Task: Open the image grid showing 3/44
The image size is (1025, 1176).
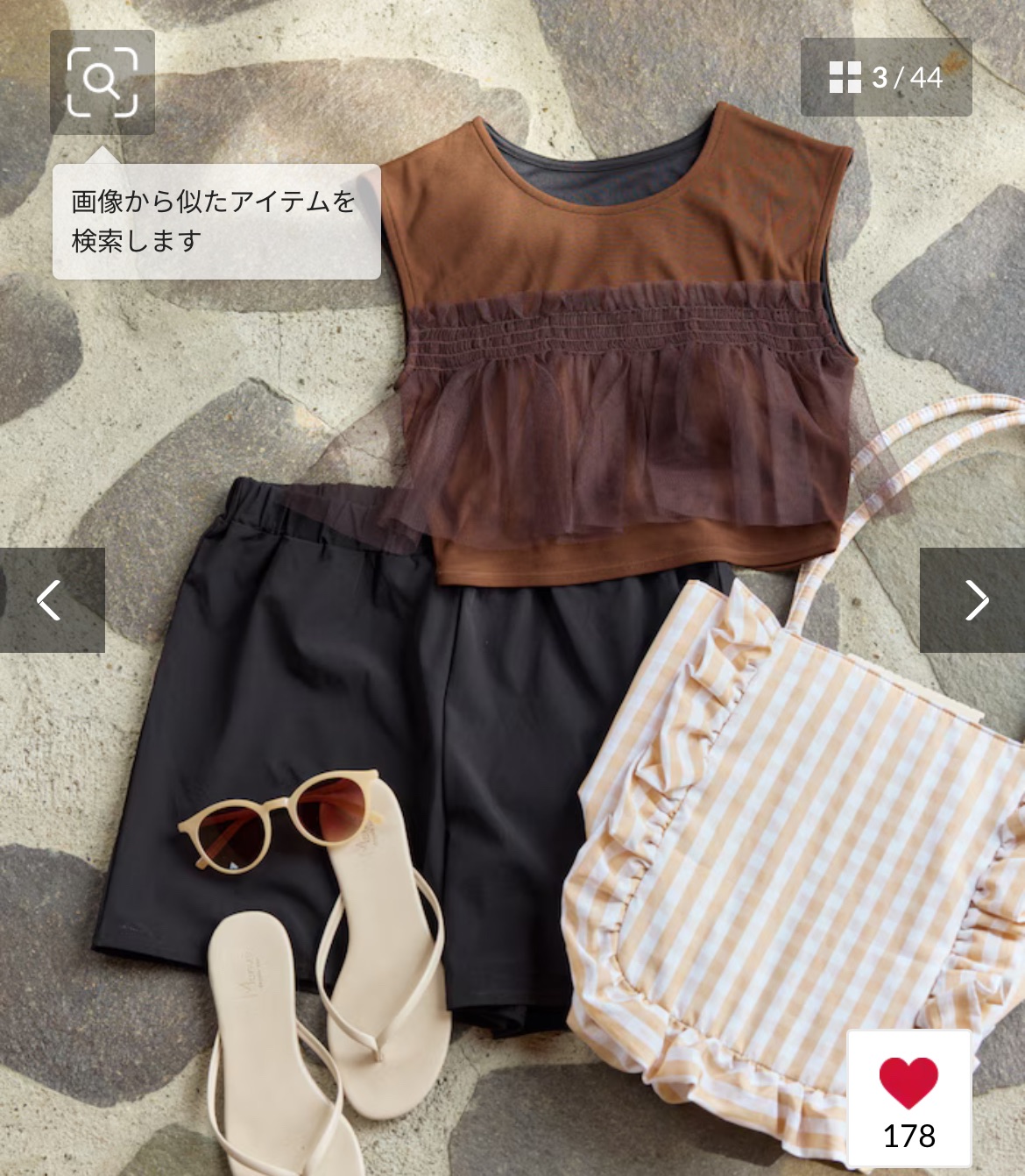Action: pyautogui.click(x=886, y=77)
